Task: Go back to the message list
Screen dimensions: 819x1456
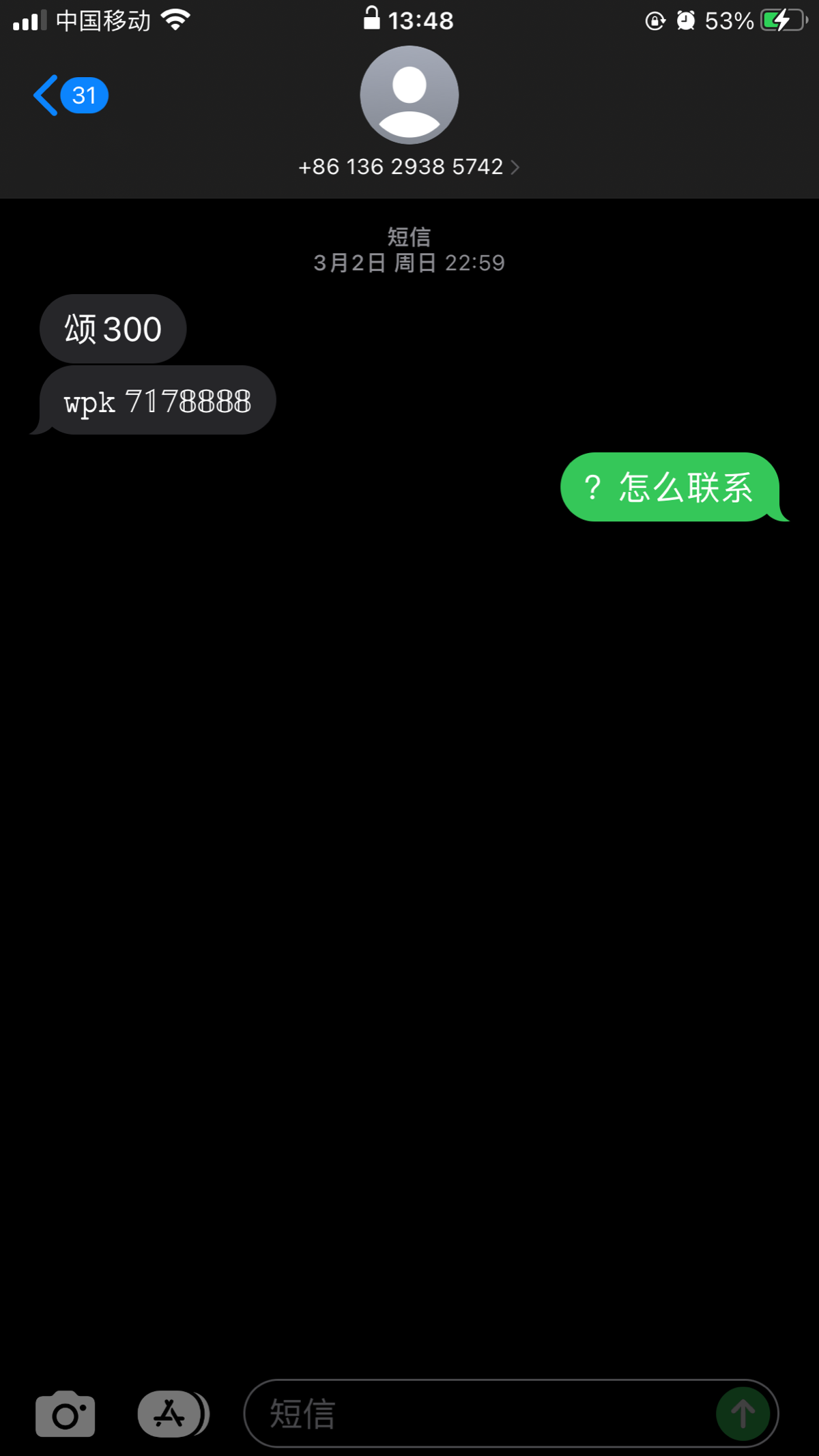Action: tap(70, 96)
